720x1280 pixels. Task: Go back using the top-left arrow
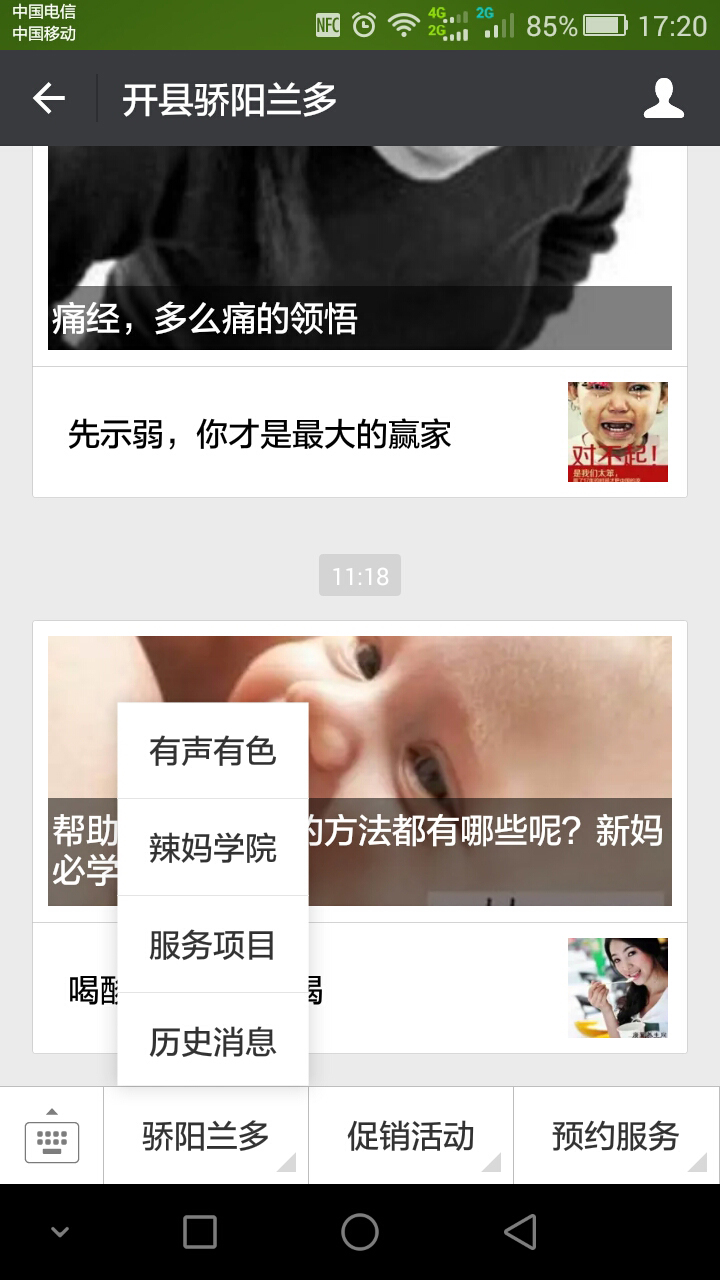pyautogui.click(x=48, y=98)
